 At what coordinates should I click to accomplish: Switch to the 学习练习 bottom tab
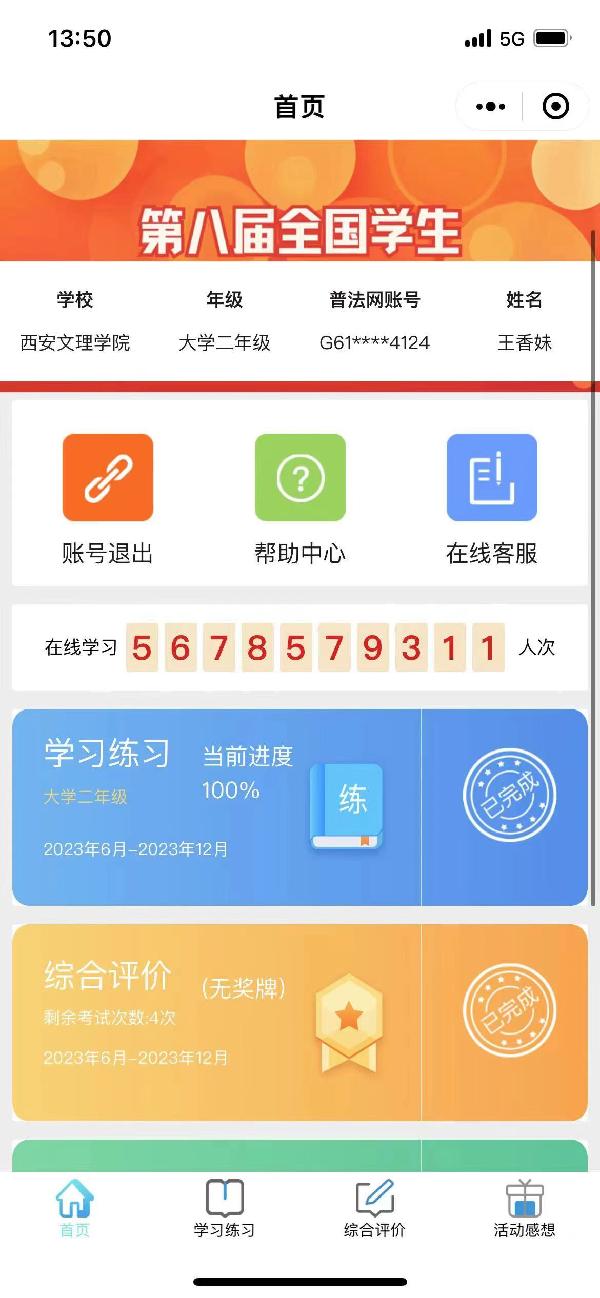[224, 1208]
